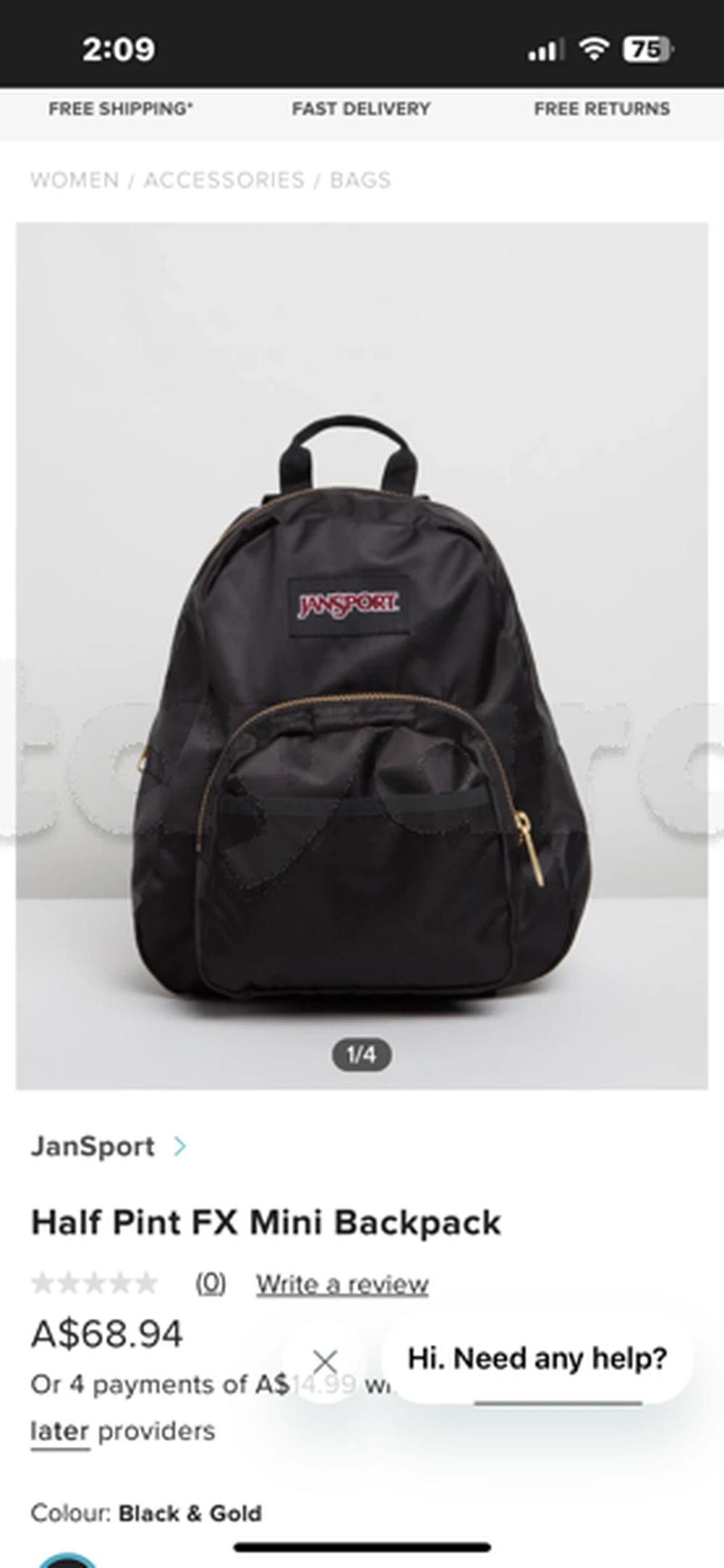Go to the ACCESSORIES breadcrumb

[x=224, y=180]
